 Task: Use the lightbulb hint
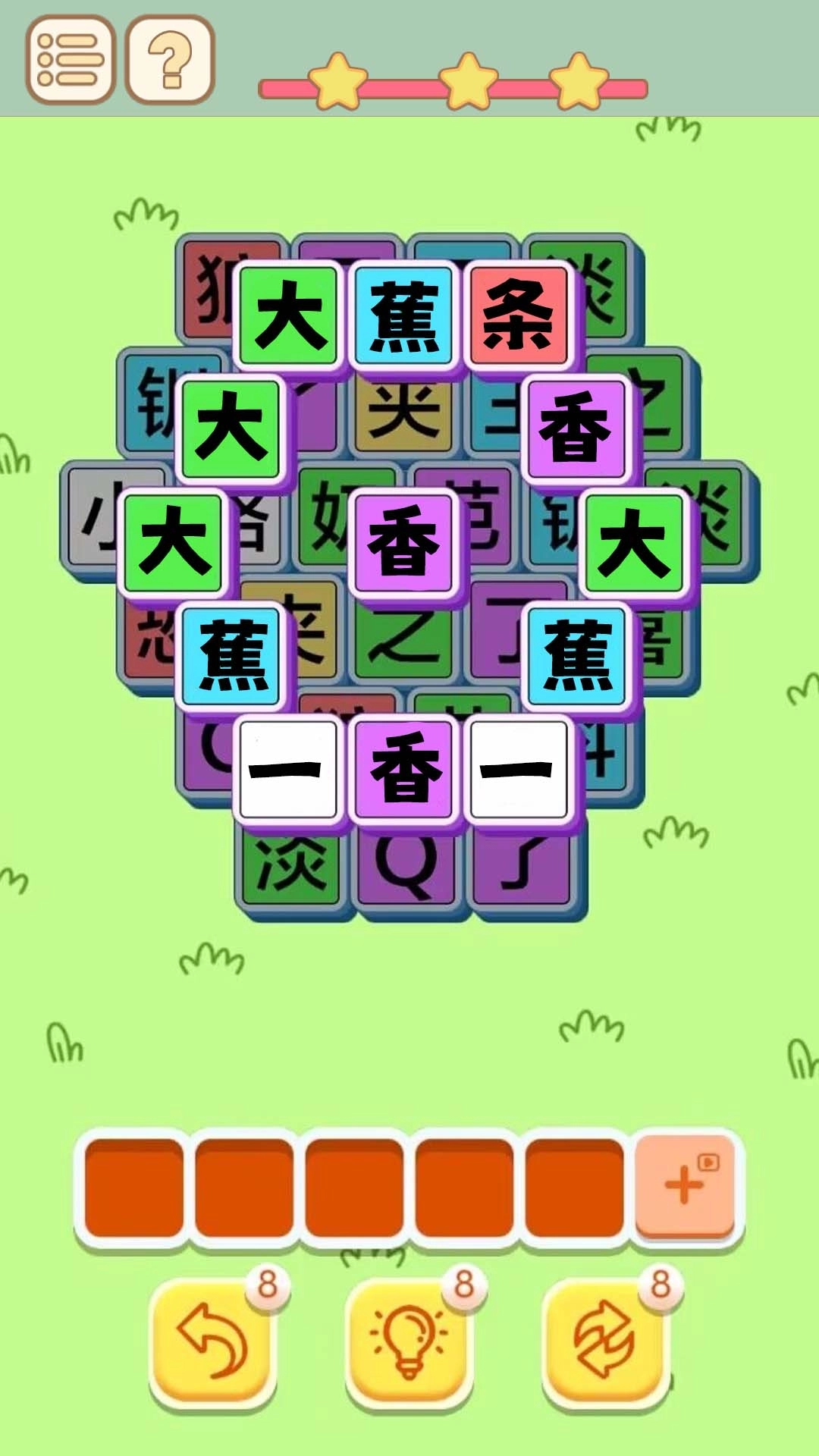pyautogui.click(x=408, y=1341)
